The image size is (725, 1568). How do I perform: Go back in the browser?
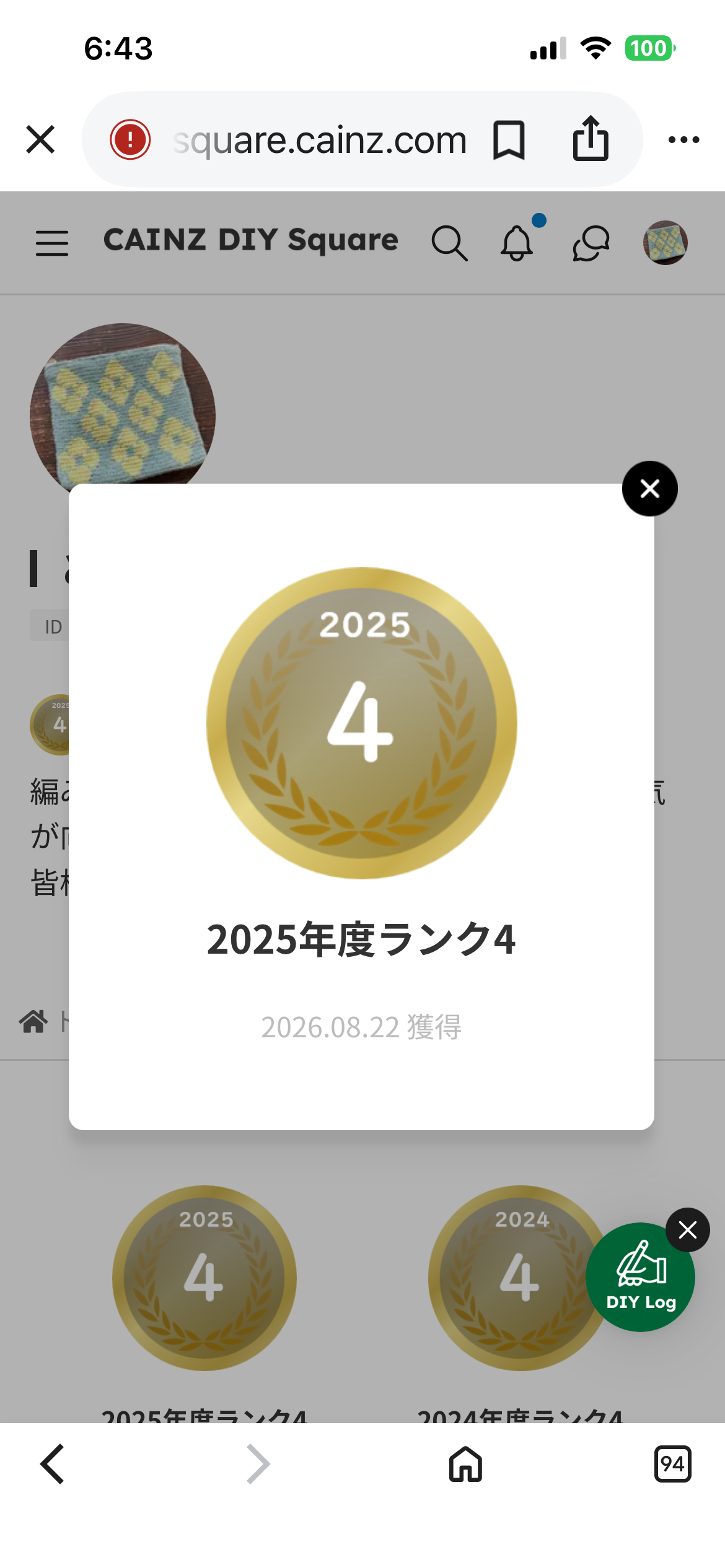[52, 1464]
